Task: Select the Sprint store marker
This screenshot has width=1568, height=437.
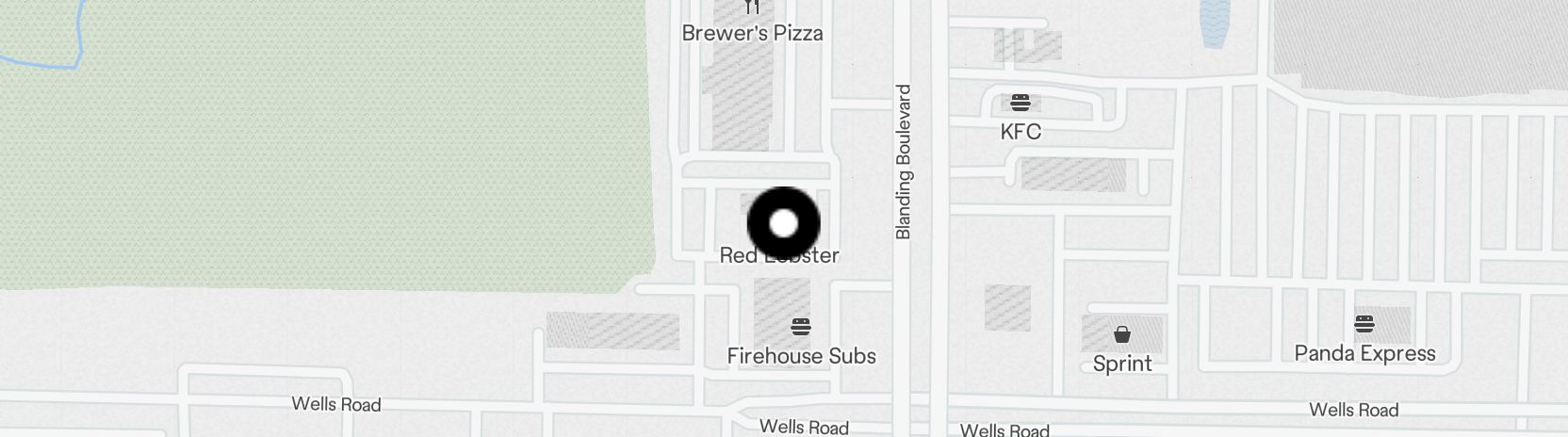Action: 1122,334
